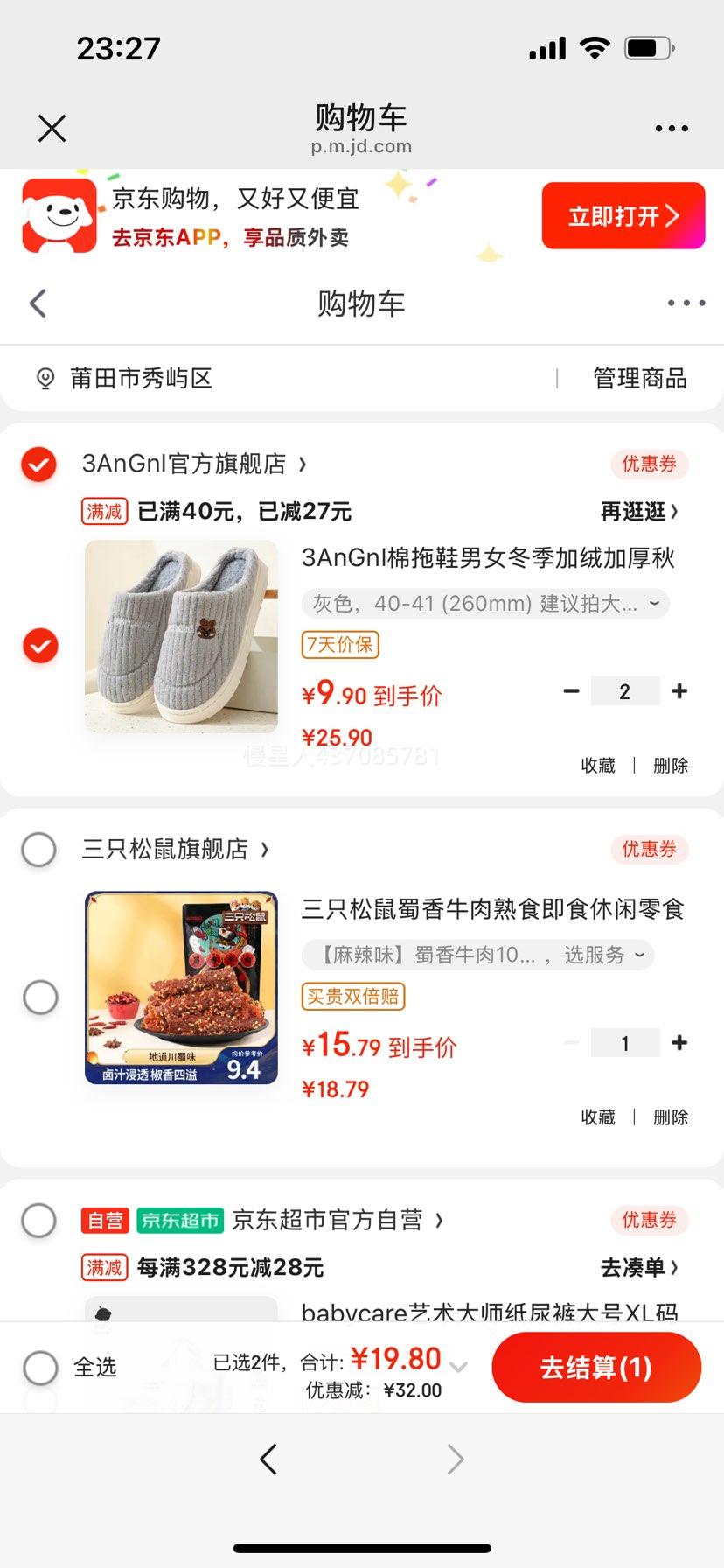Select the 三只松鼠旗舰店 store checkbox
This screenshot has height=1568, width=724.
39,849
